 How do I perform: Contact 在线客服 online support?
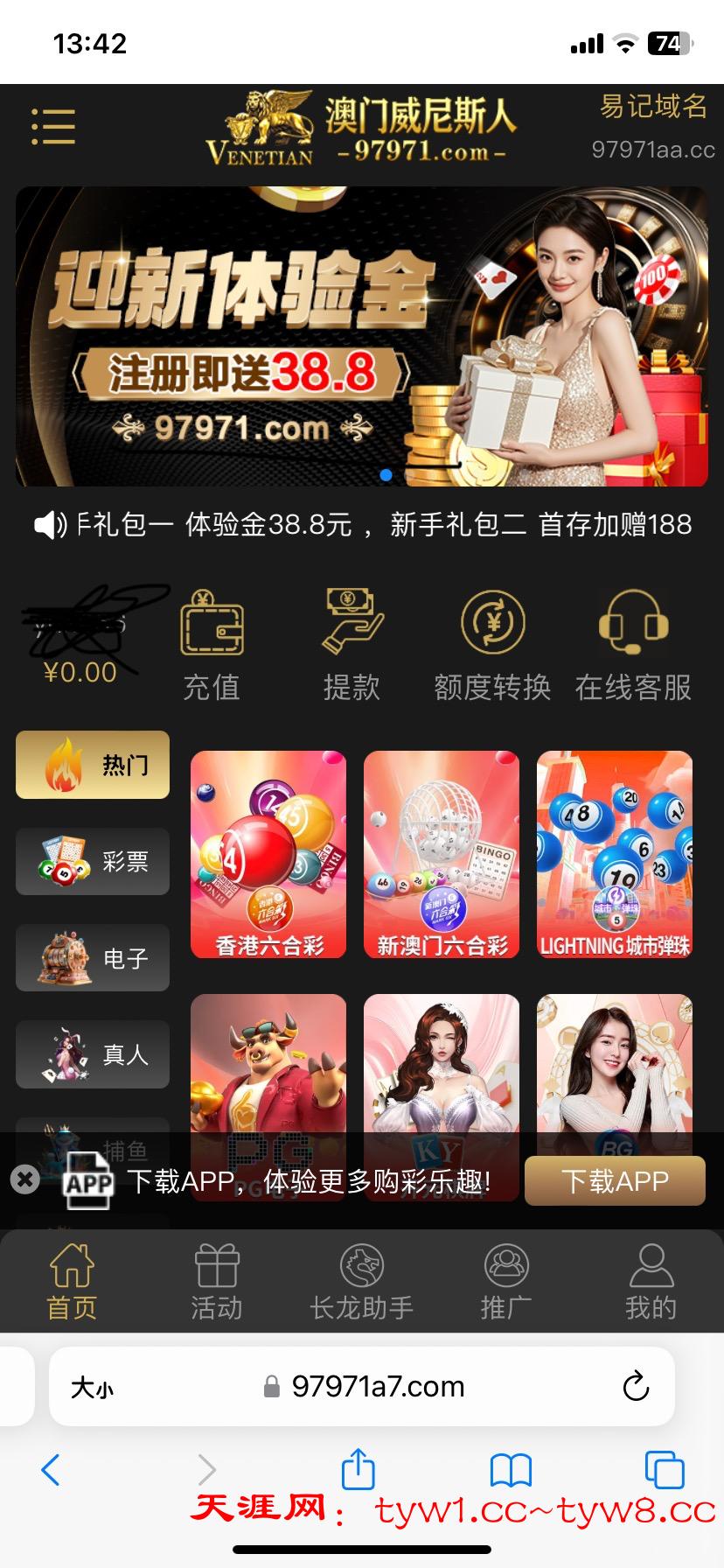633,646
